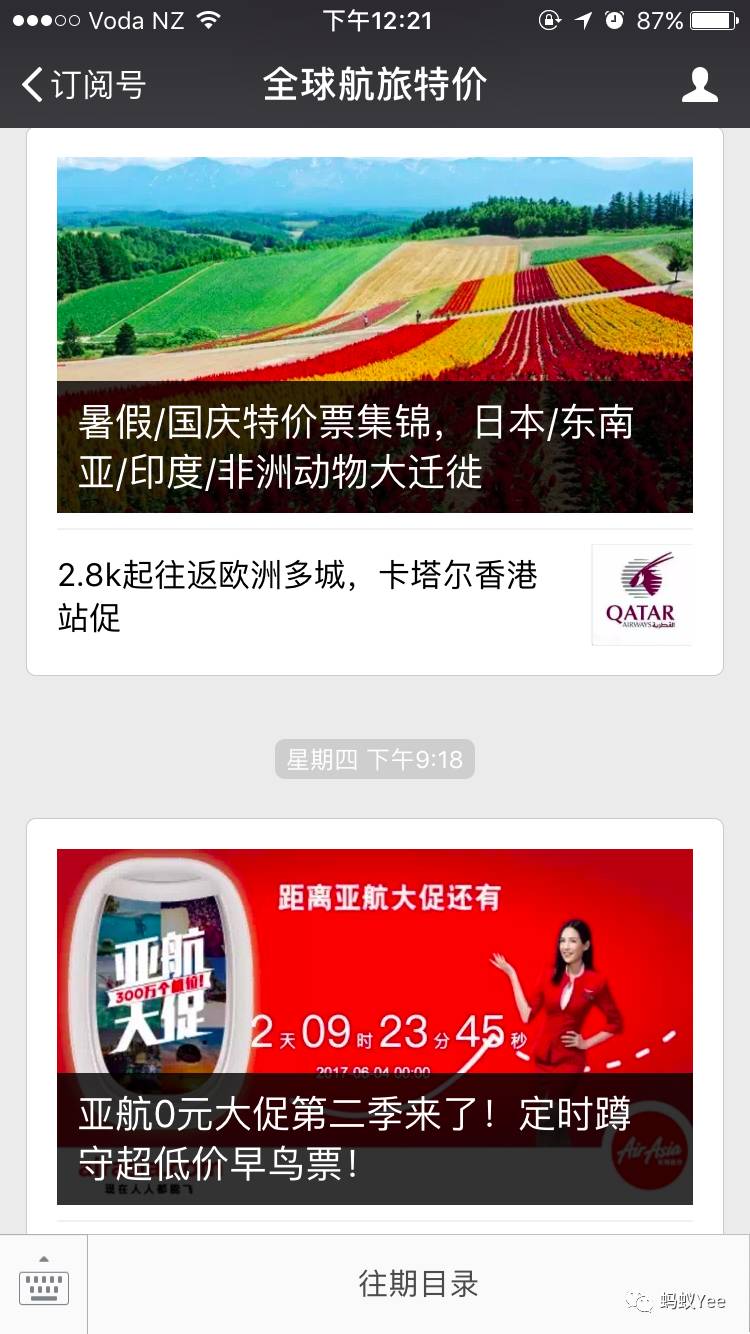Open the 往期目录 menu

(419, 1284)
